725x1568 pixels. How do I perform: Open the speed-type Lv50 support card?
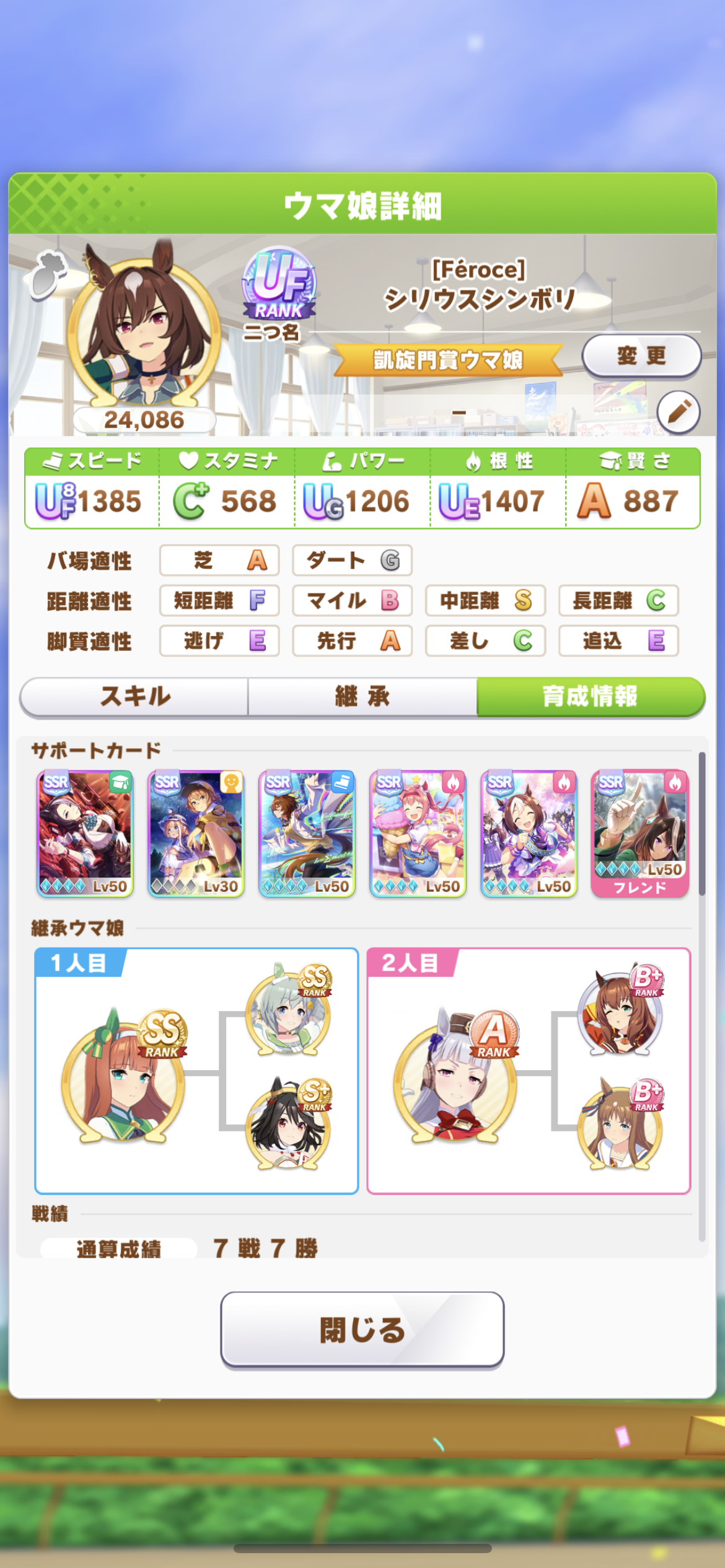(x=307, y=833)
